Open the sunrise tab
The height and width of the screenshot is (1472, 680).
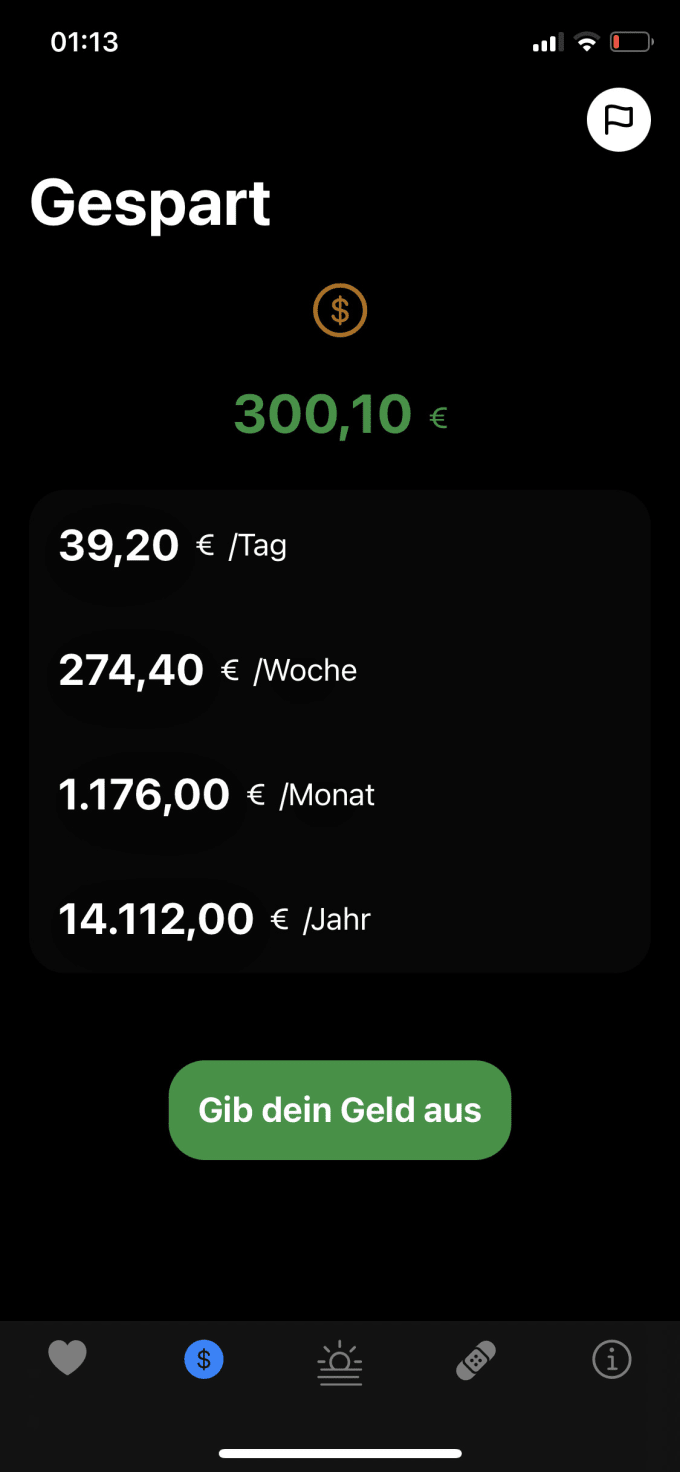coord(340,1362)
